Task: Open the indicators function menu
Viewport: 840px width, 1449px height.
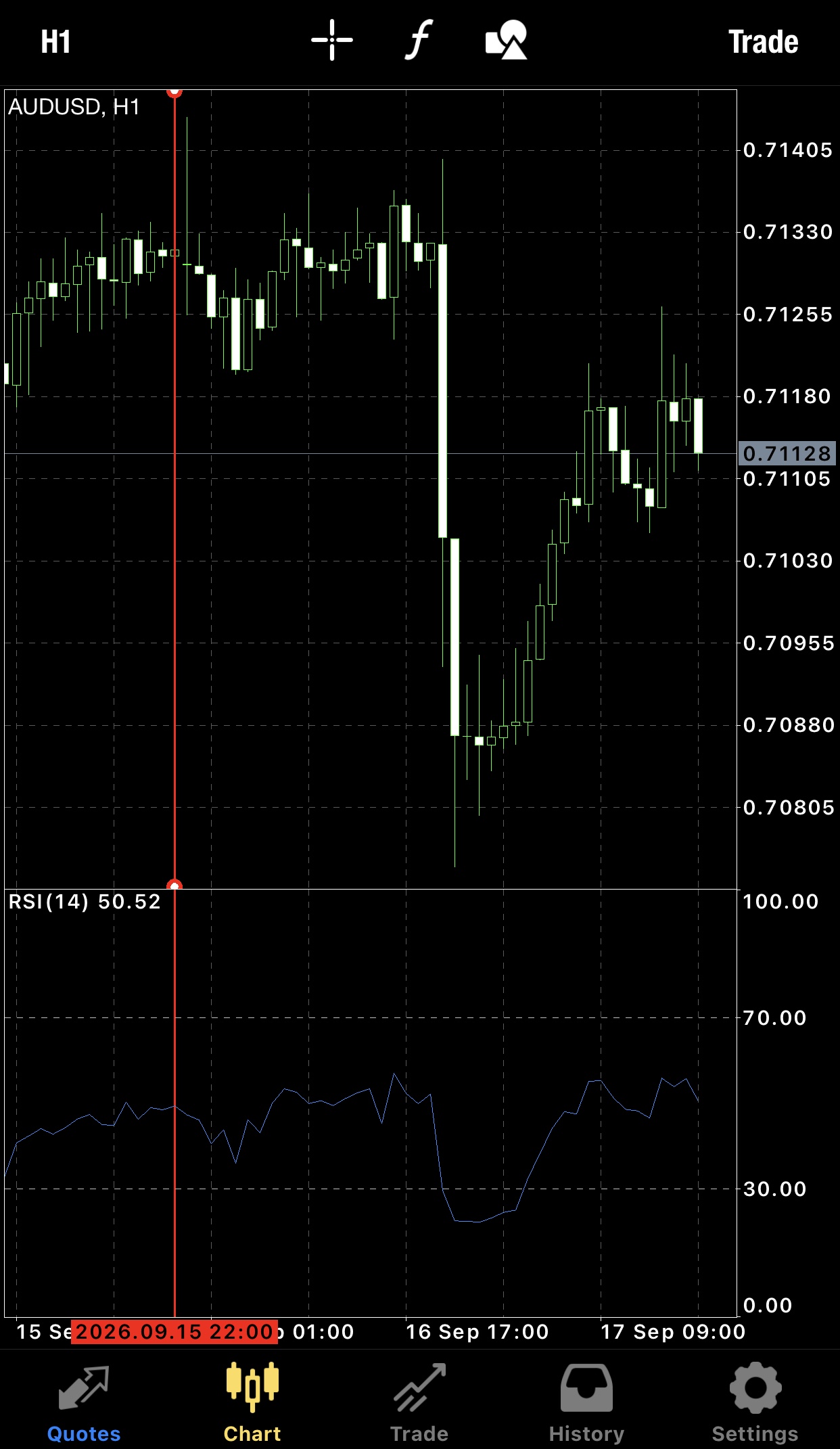Action: click(x=419, y=40)
